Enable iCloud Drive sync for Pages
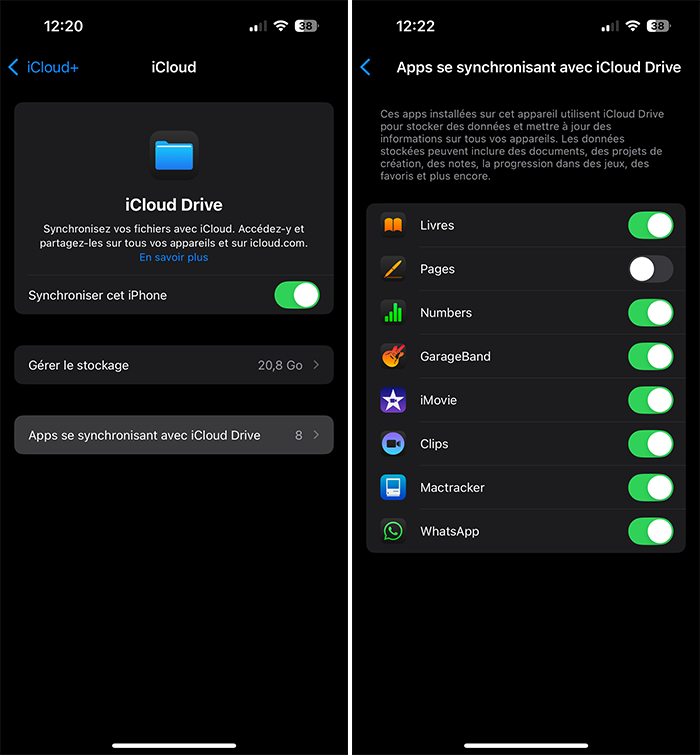Viewport: 700px width, 755px height. point(650,269)
